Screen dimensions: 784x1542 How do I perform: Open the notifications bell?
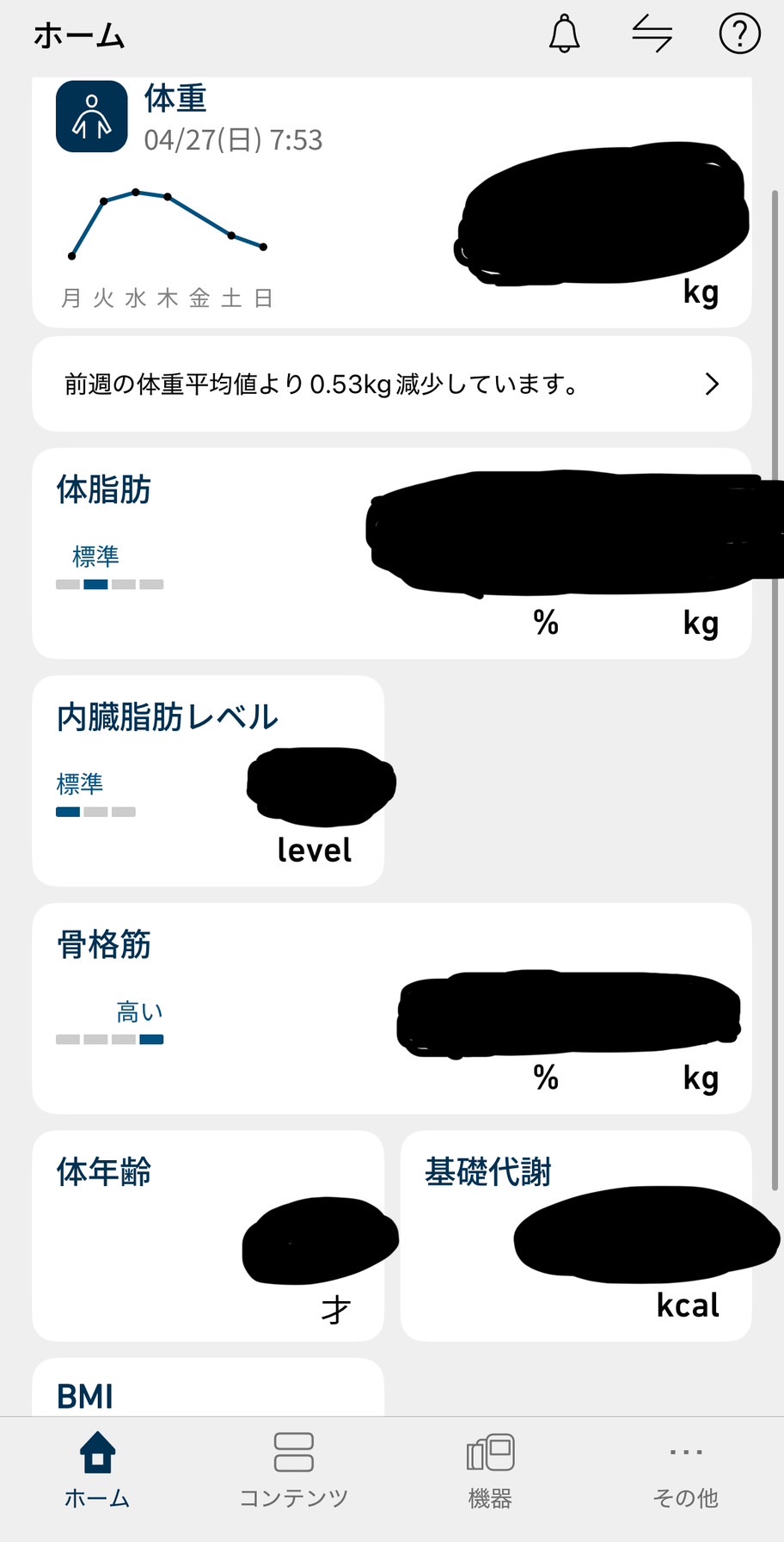point(564,34)
